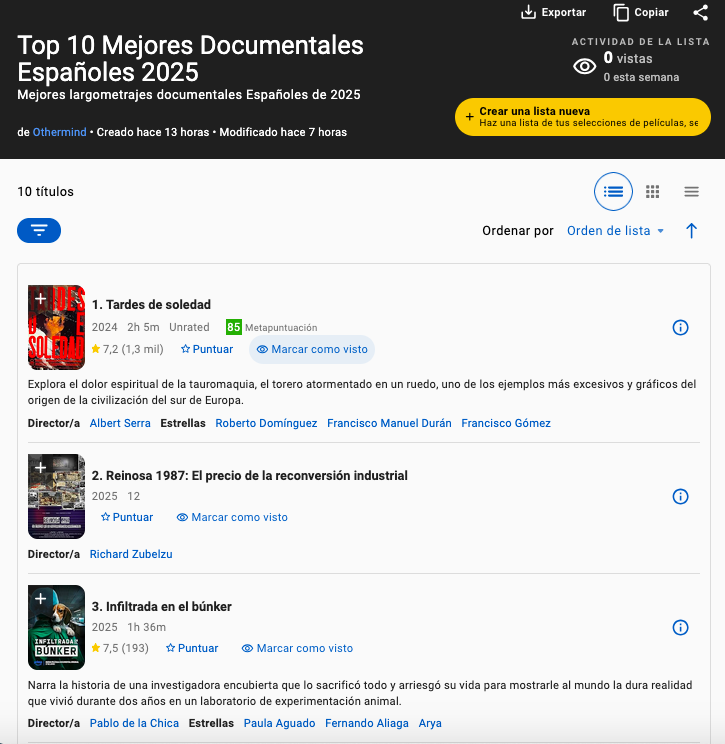The width and height of the screenshot is (725, 744).
Task: Create a new list with Crear una lista nueva
Action: 582,117
